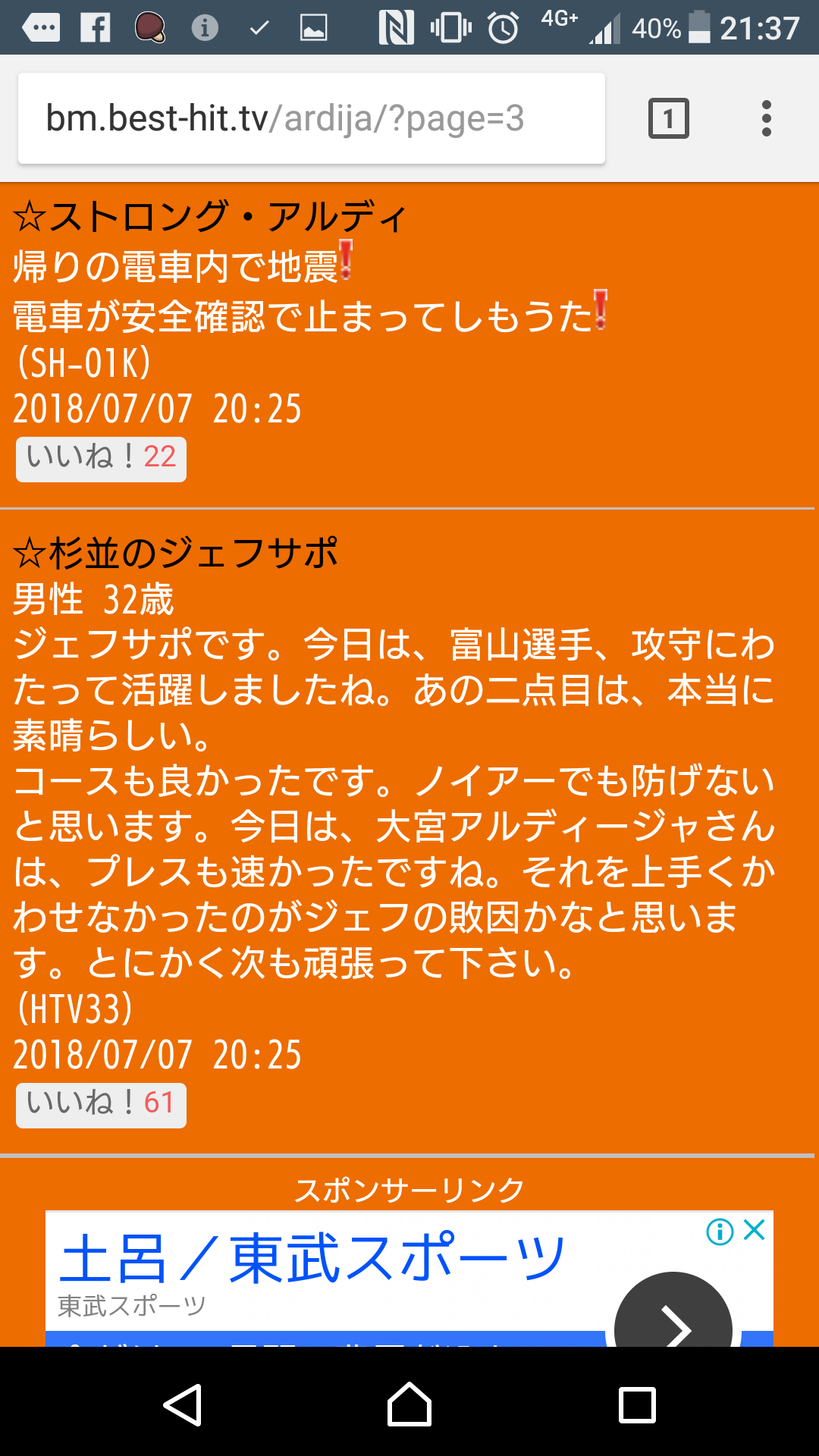The width and height of the screenshot is (819, 1456).
Task: Close the sponsored ad
Action: [x=755, y=1230]
